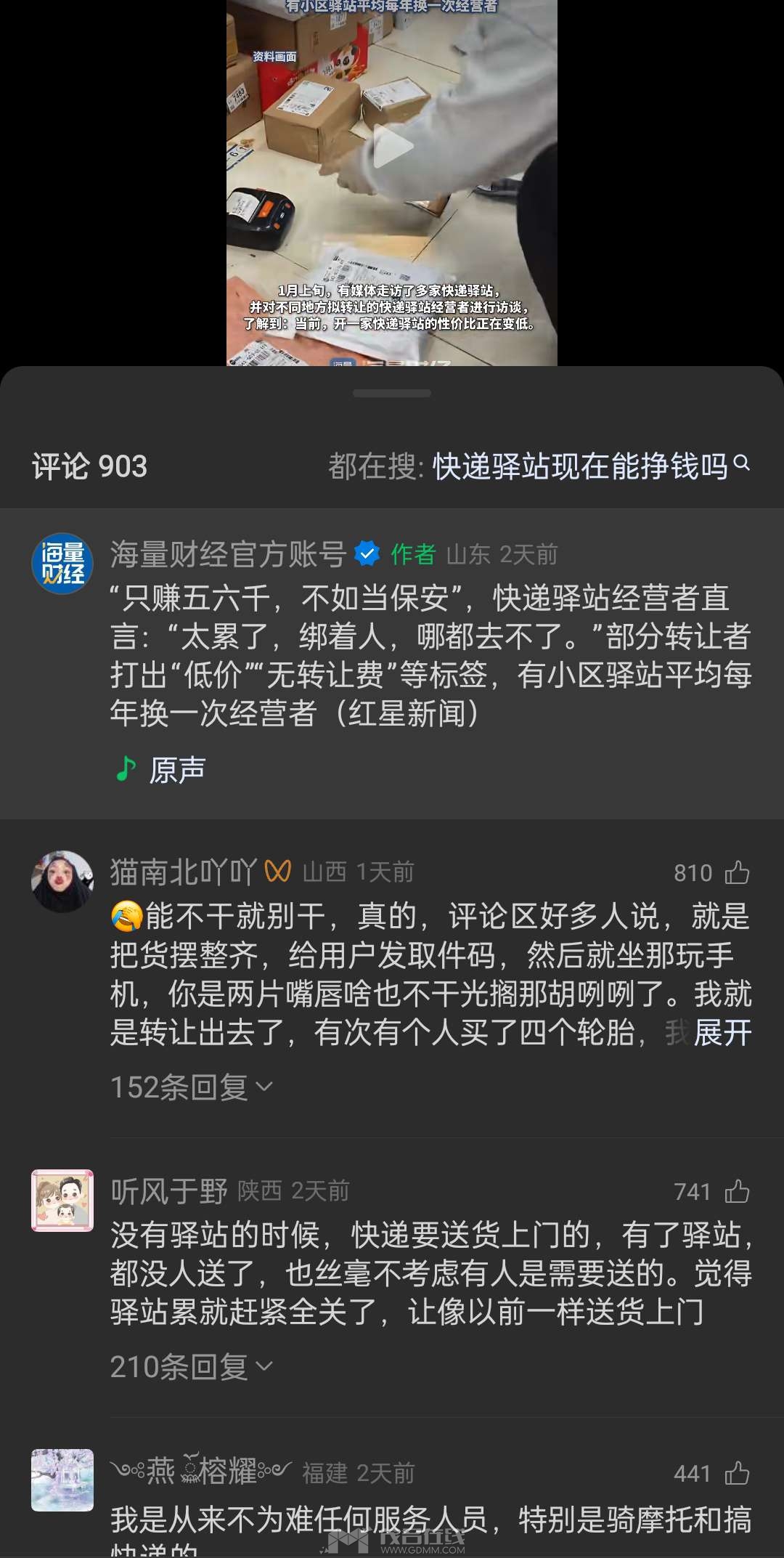Like 听风于野's comment
The height and width of the screenshot is (1558, 784).
tap(737, 1191)
